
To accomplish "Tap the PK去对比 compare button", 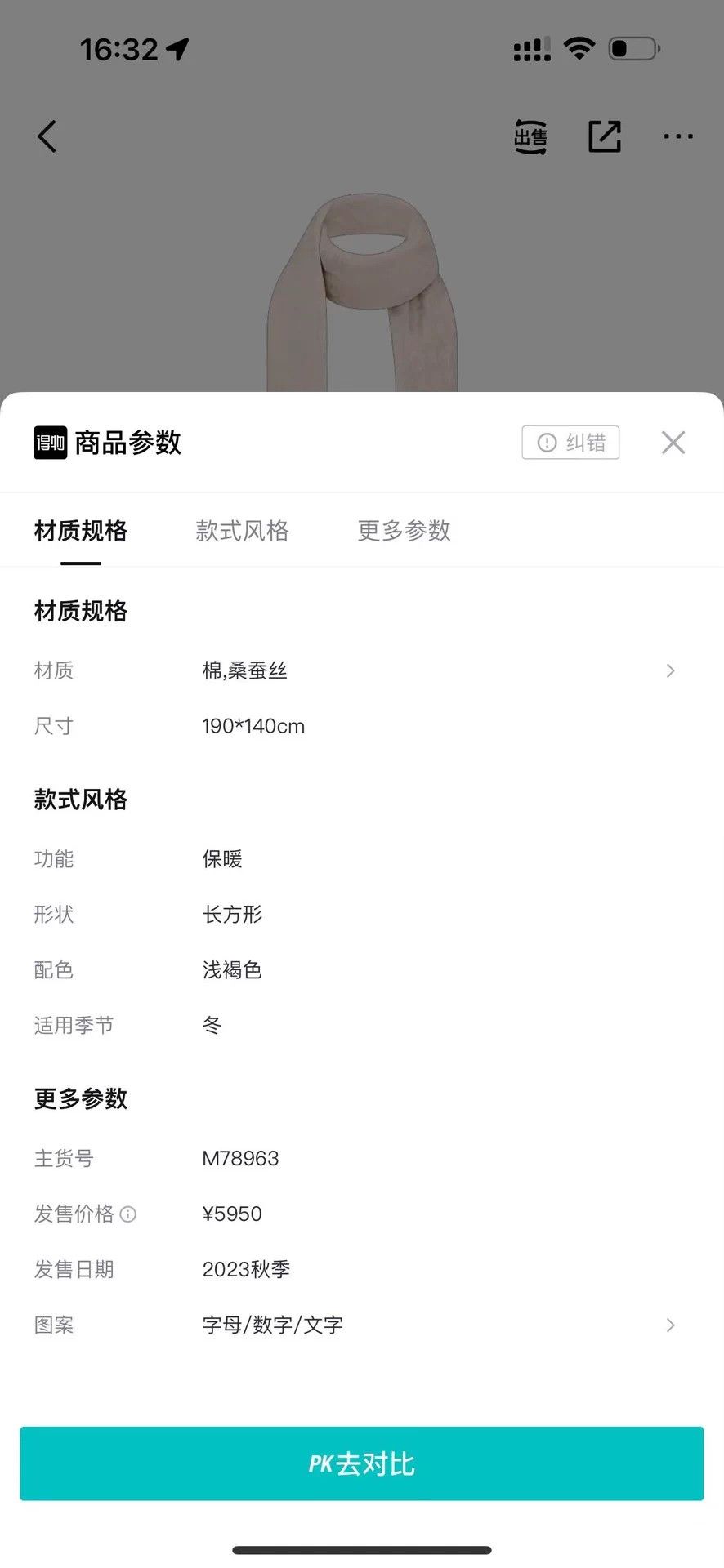I will click(x=362, y=1463).
